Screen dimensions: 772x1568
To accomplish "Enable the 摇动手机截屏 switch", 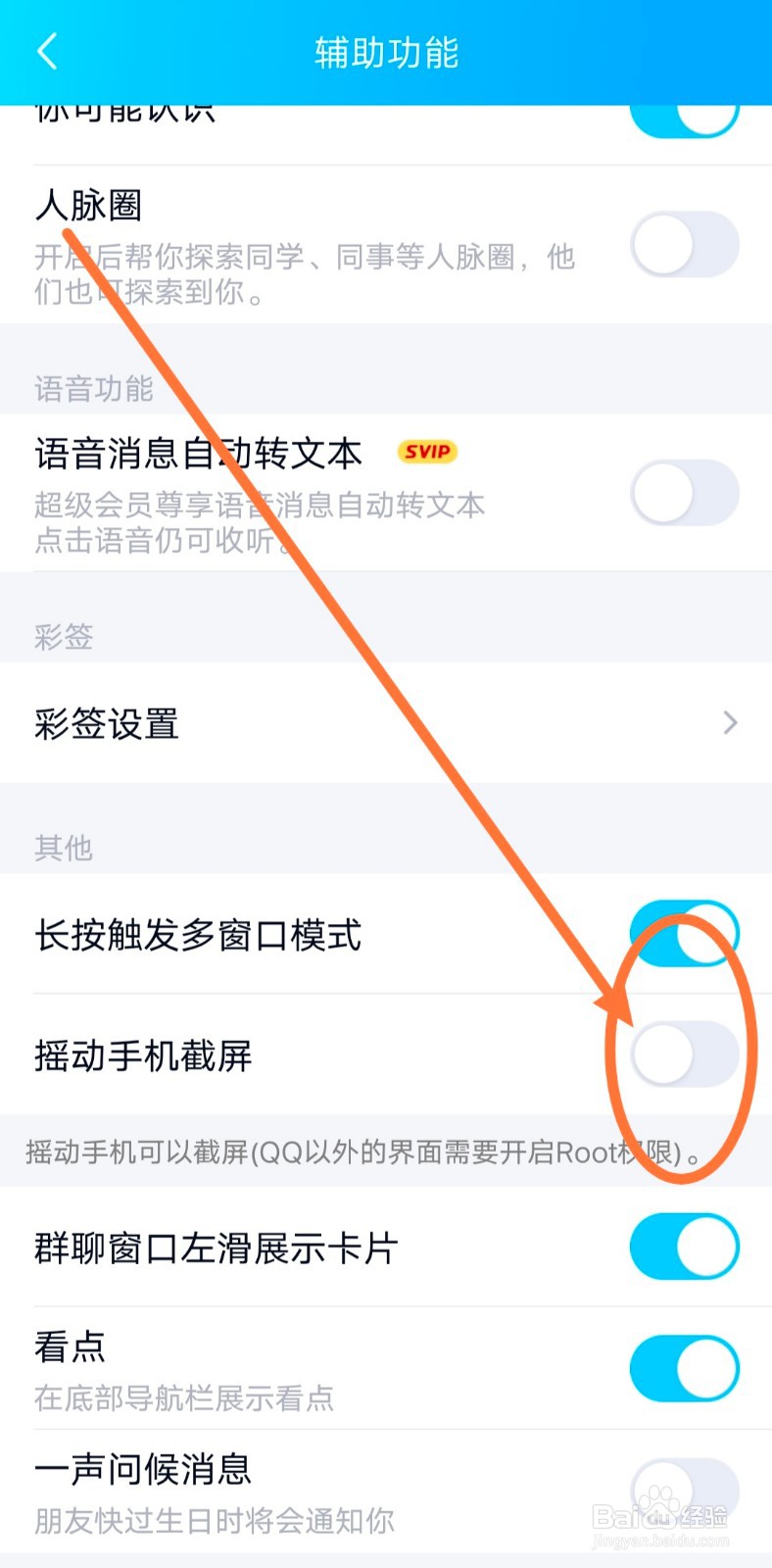I will point(683,1053).
